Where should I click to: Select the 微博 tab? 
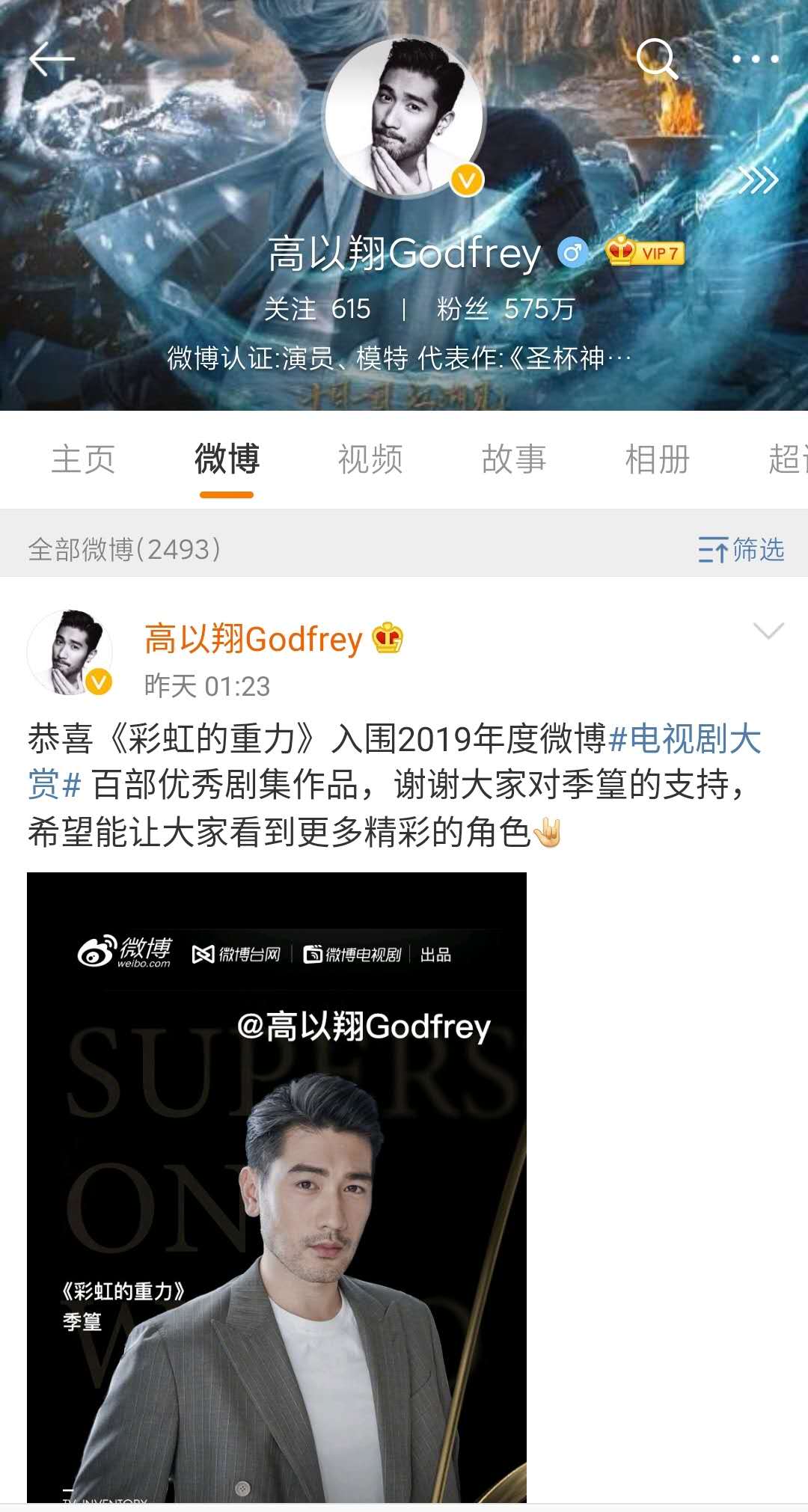pyautogui.click(x=227, y=459)
